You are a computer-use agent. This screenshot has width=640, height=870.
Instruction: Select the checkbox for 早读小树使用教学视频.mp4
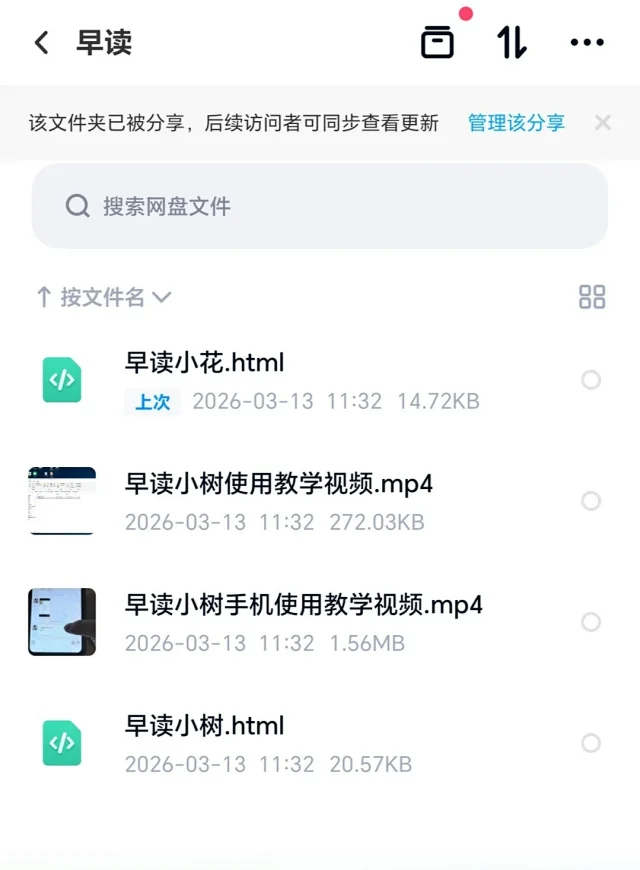tap(591, 501)
